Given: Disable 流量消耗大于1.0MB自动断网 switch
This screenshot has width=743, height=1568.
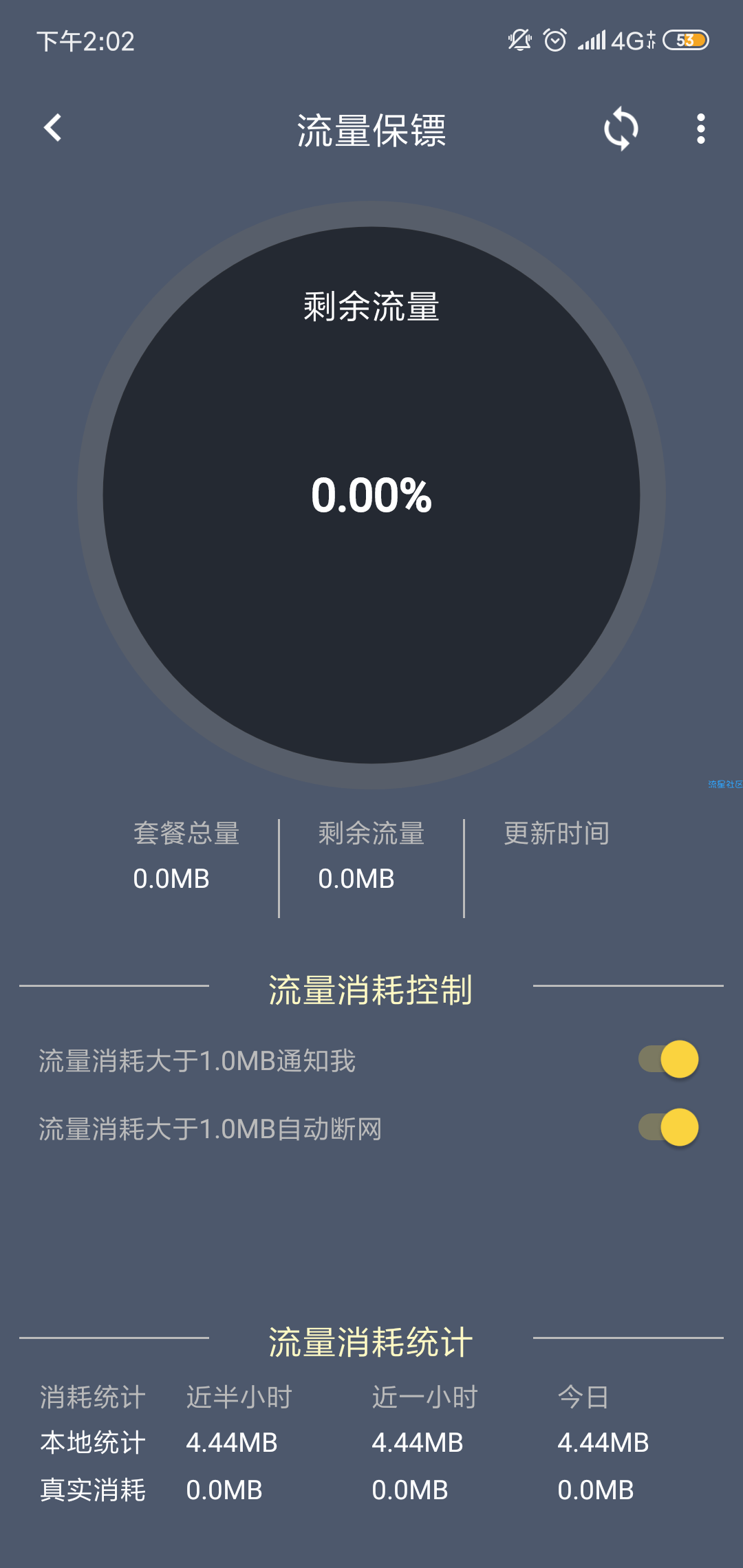Looking at the screenshot, I should tap(669, 1127).
